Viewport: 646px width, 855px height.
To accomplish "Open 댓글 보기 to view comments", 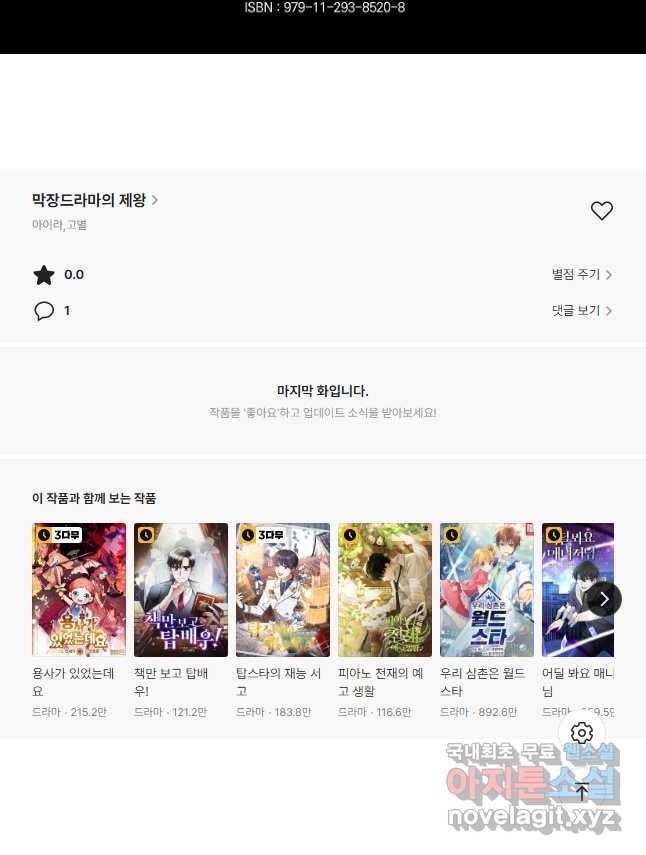I will (581, 311).
